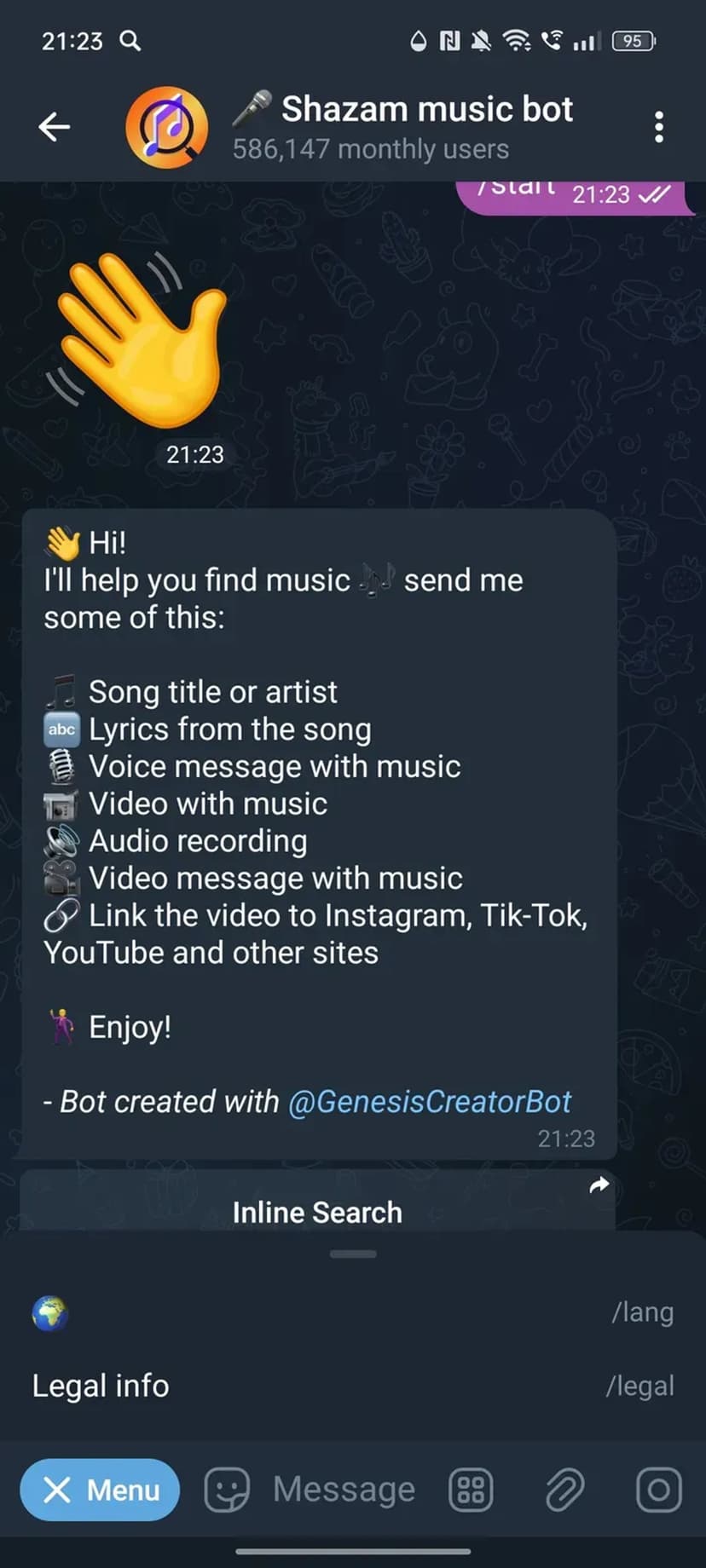Open the three-dot overflow menu
The image size is (706, 1568).
tap(658, 127)
